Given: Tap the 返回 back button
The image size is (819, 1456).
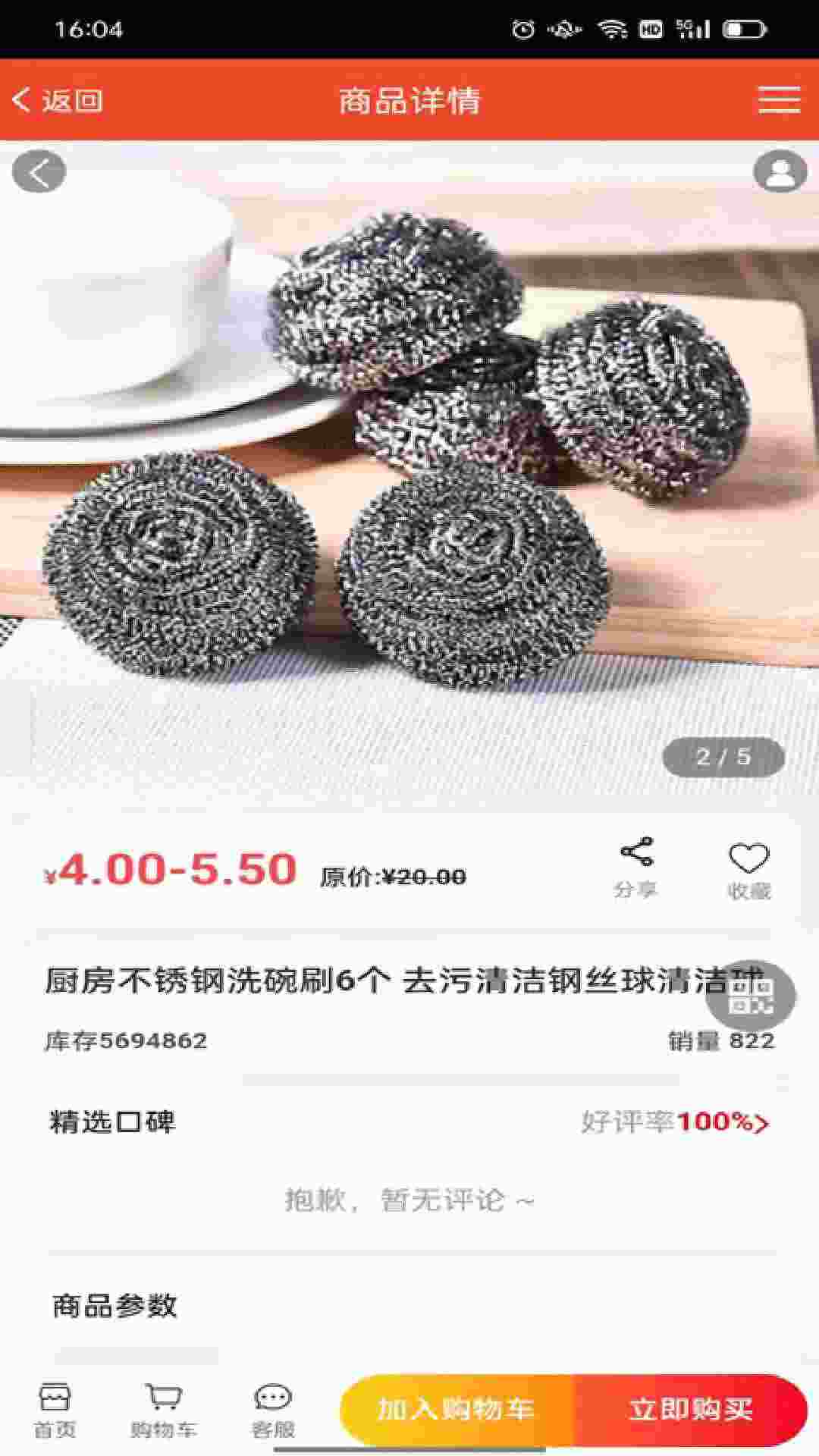Looking at the screenshot, I should pos(57,100).
